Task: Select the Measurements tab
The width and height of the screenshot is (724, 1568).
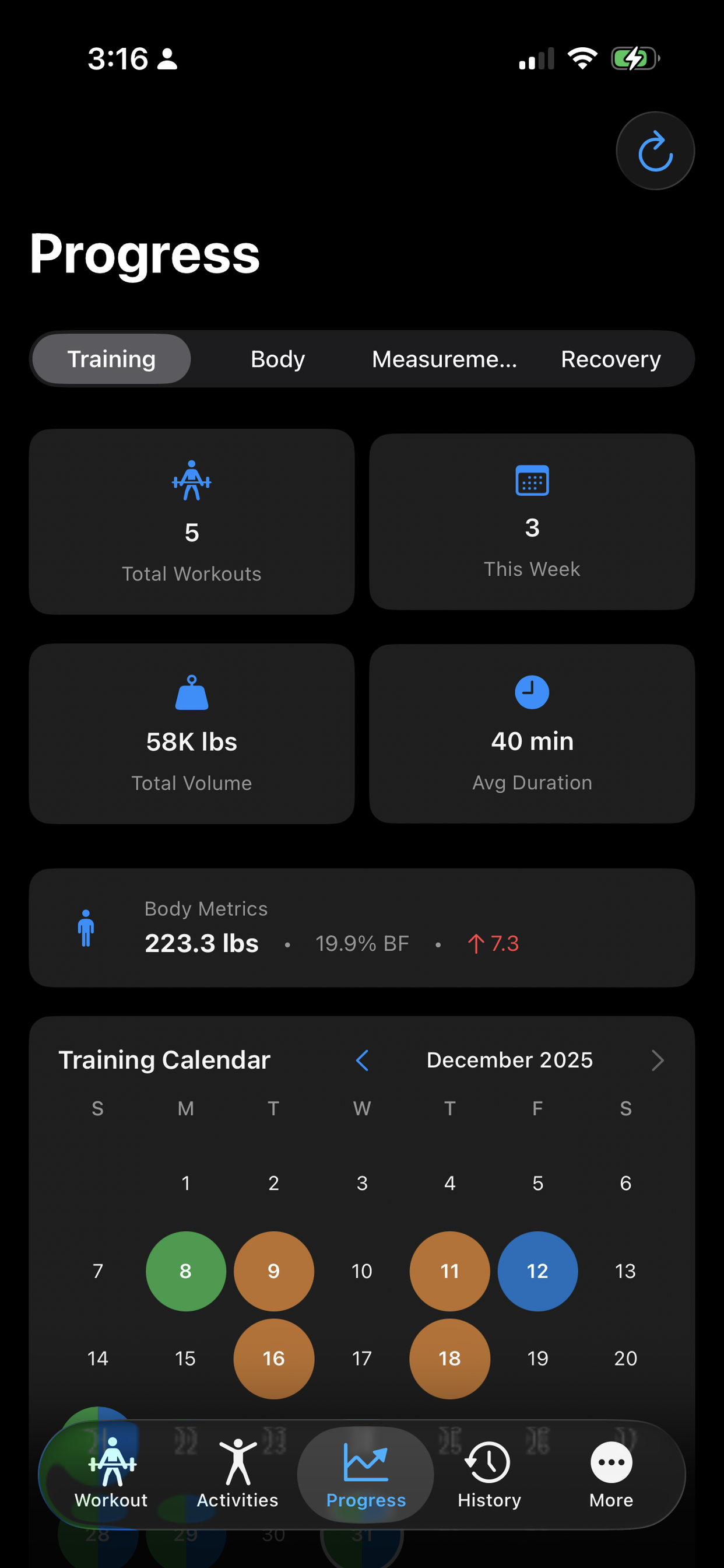Action: pyautogui.click(x=445, y=359)
